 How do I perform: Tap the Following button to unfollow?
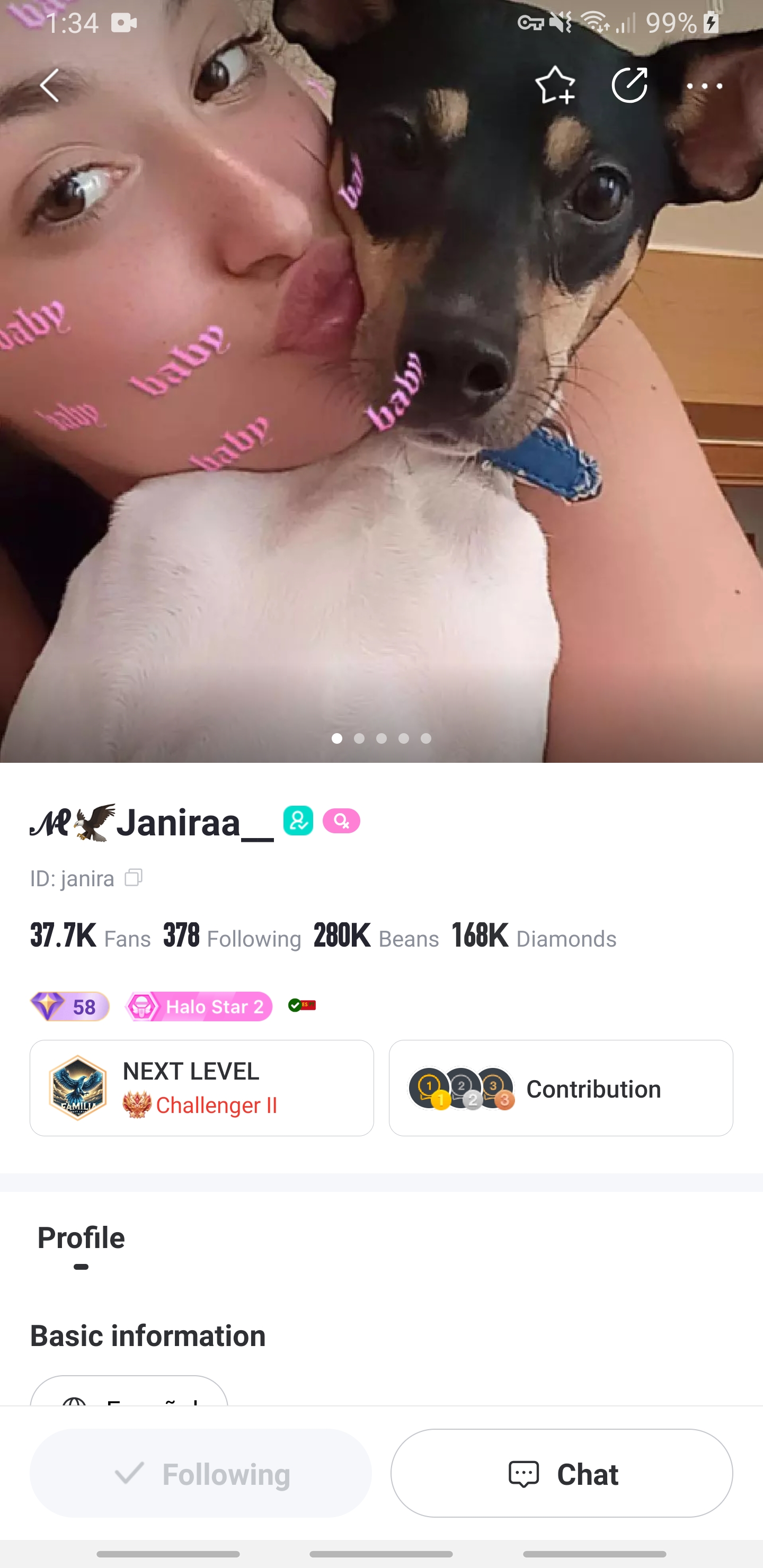click(201, 1474)
